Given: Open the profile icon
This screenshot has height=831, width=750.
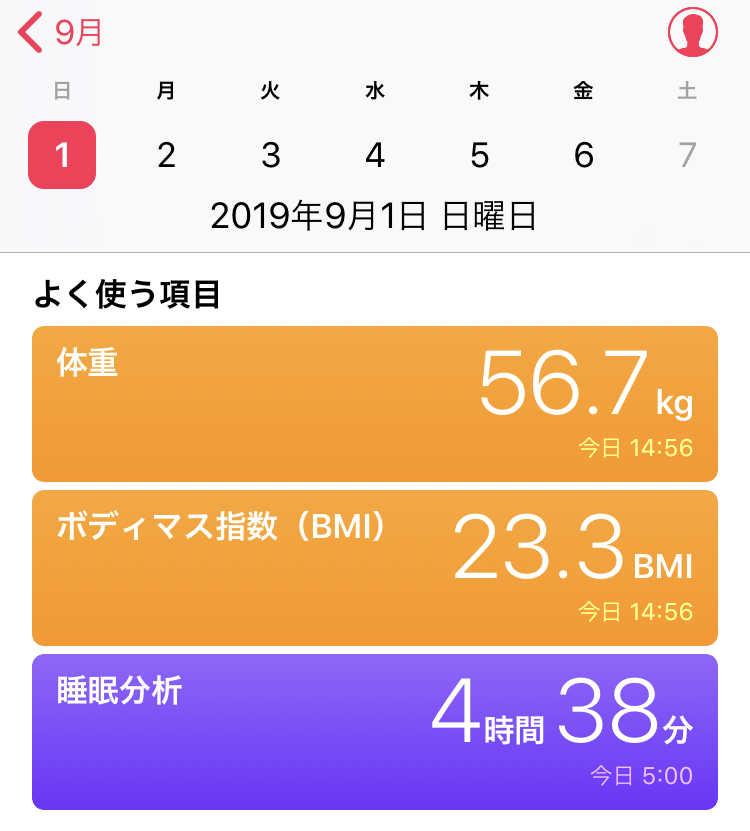Looking at the screenshot, I should click(x=693, y=33).
